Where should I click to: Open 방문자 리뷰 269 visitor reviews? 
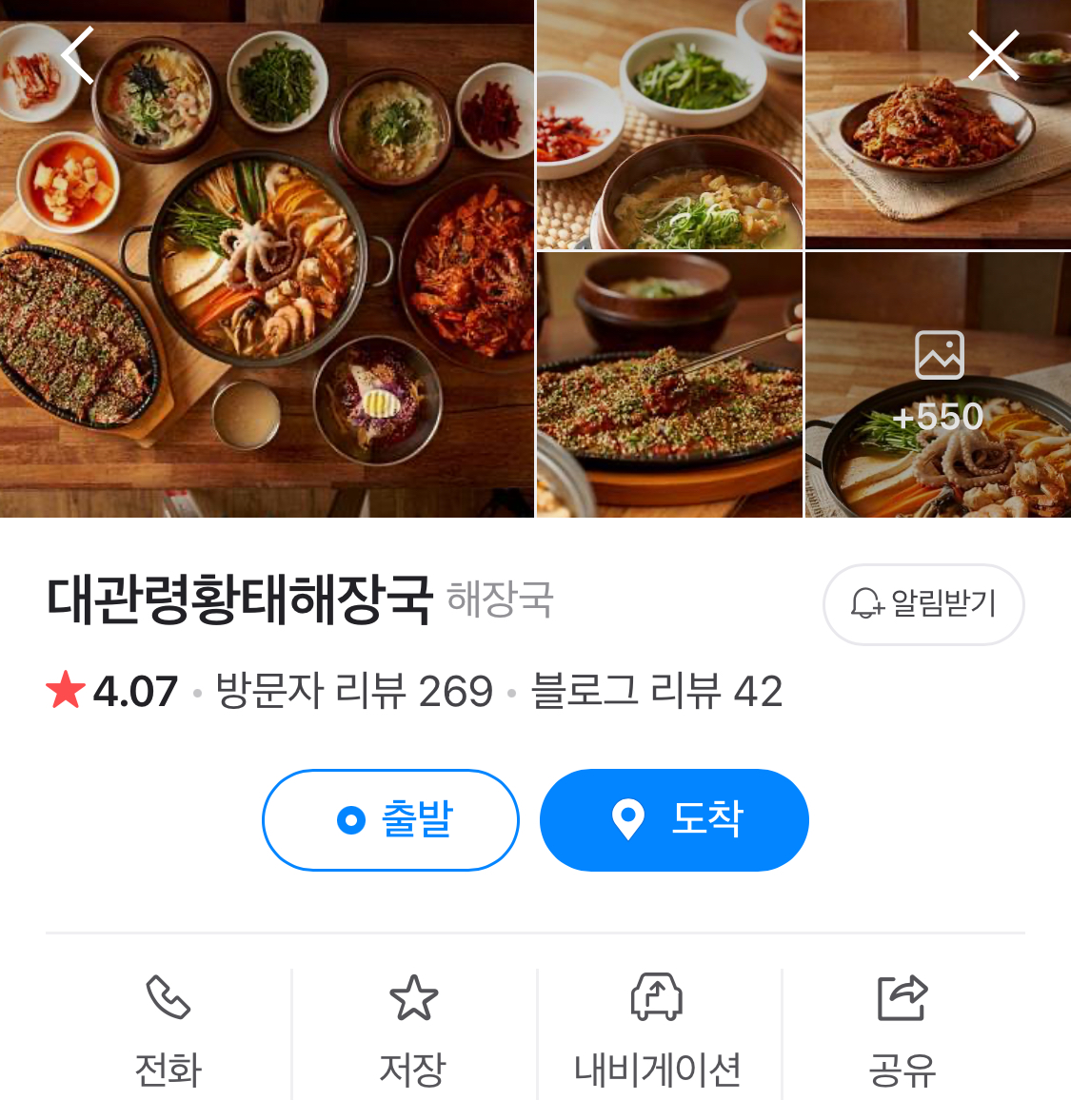[354, 691]
